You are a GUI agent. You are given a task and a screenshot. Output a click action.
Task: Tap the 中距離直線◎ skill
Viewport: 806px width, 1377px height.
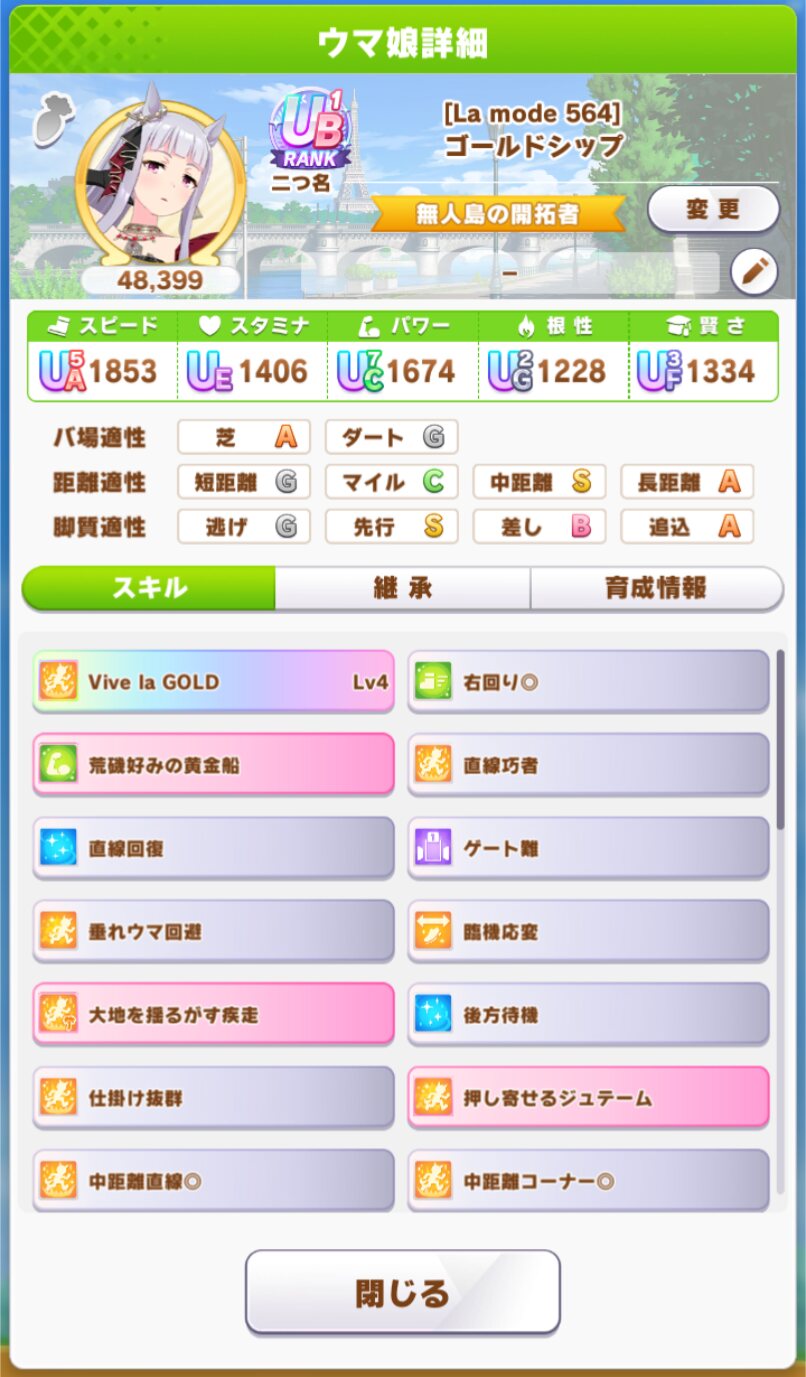[x=213, y=1180]
